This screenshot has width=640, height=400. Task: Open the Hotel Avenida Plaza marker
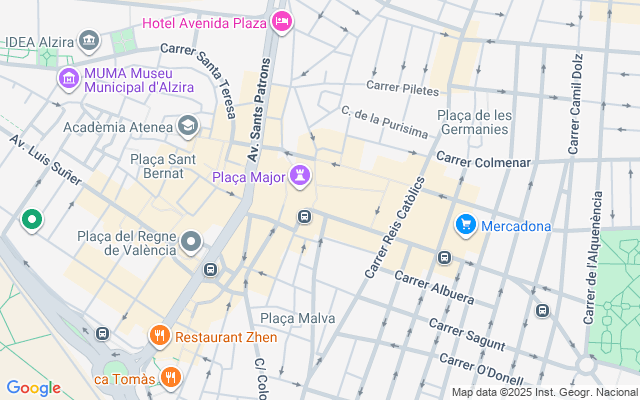point(283,21)
